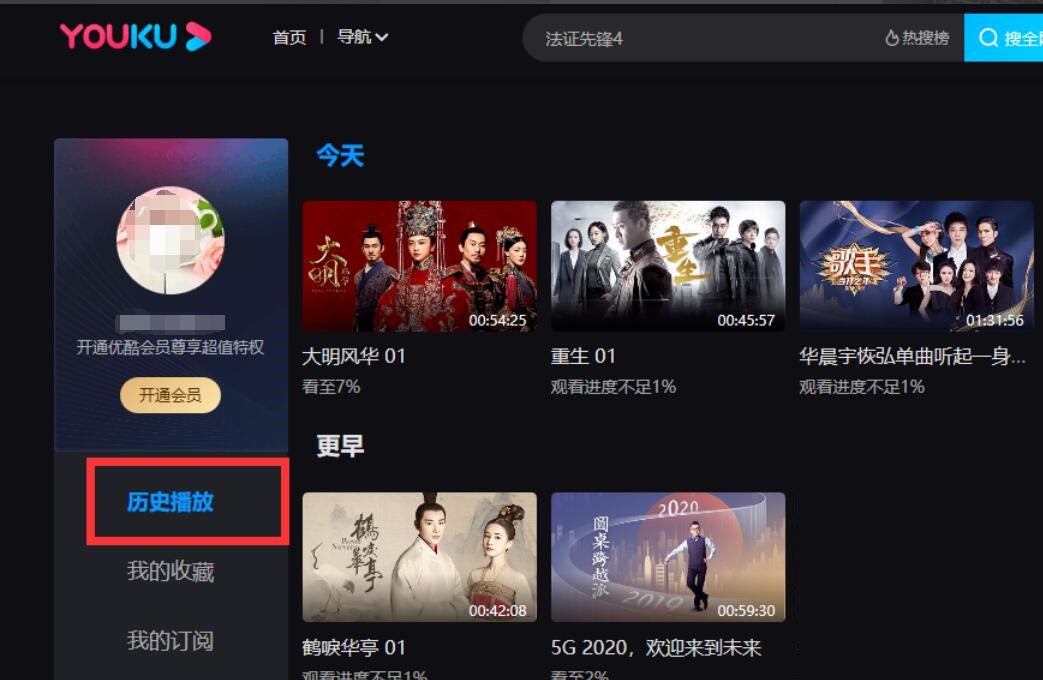This screenshot has width=1043, height=680.
Task: Open the 首页 home link
Action: click(x=289, y=38)
